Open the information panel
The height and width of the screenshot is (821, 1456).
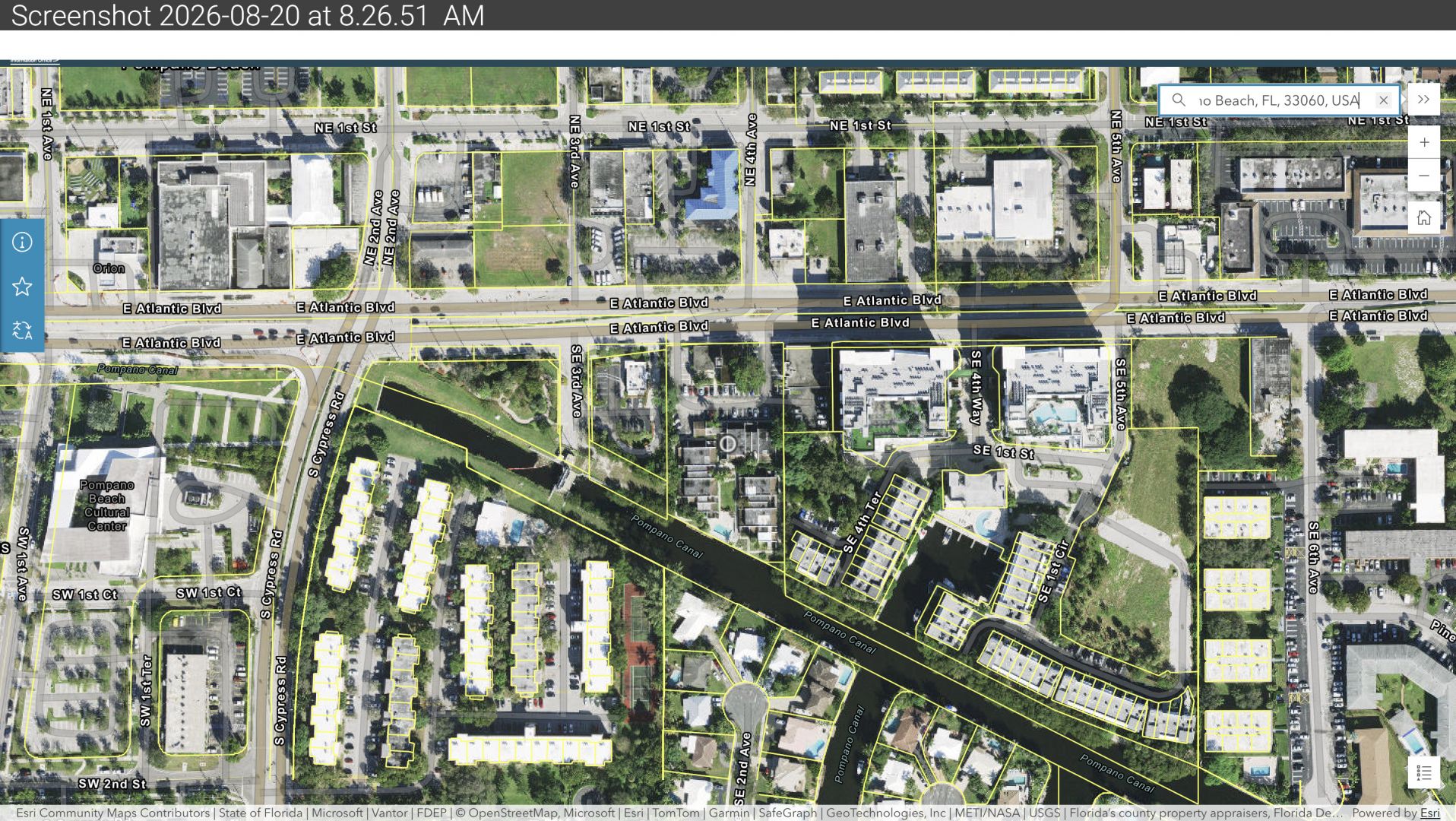click(x=22, y=242)
